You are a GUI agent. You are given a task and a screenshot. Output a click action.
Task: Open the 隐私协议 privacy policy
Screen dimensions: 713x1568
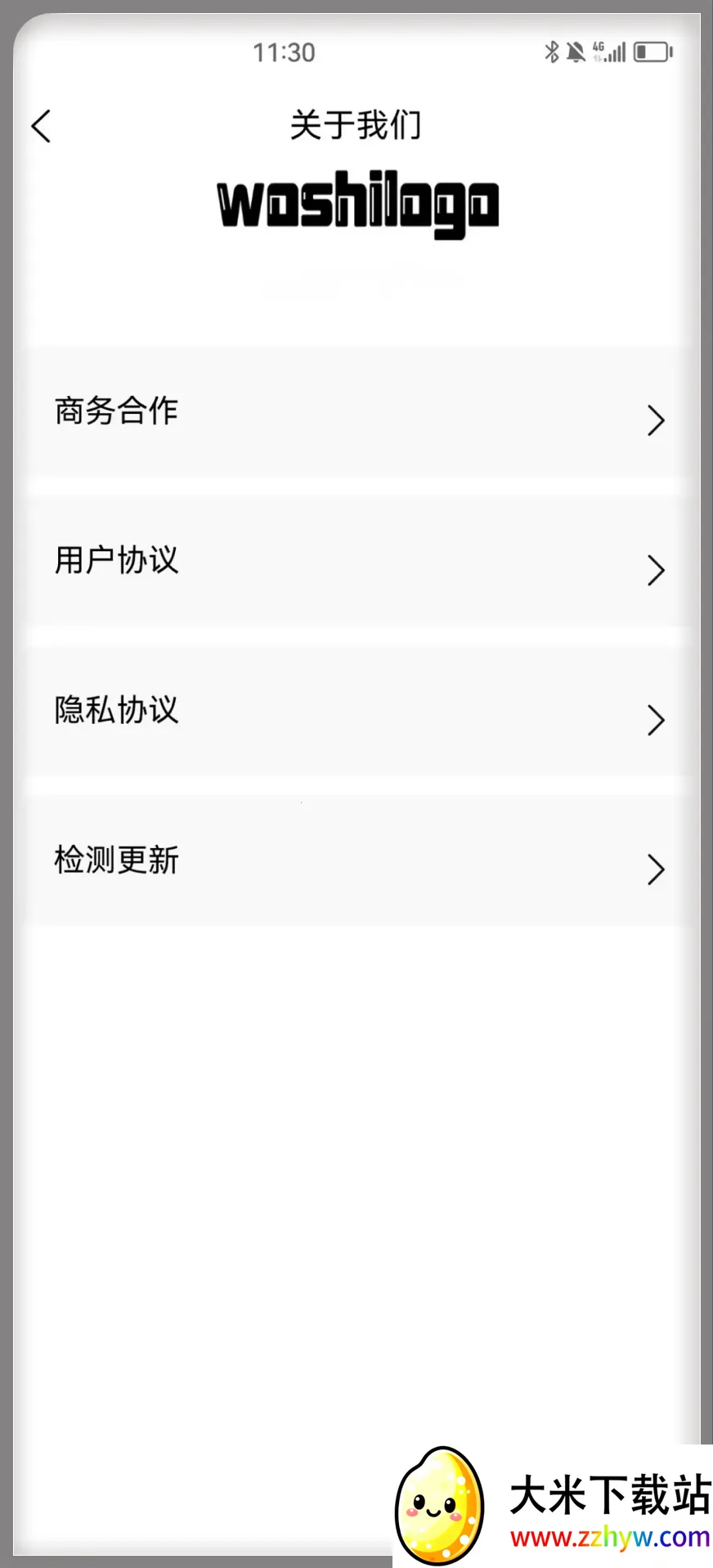(116, 711)
